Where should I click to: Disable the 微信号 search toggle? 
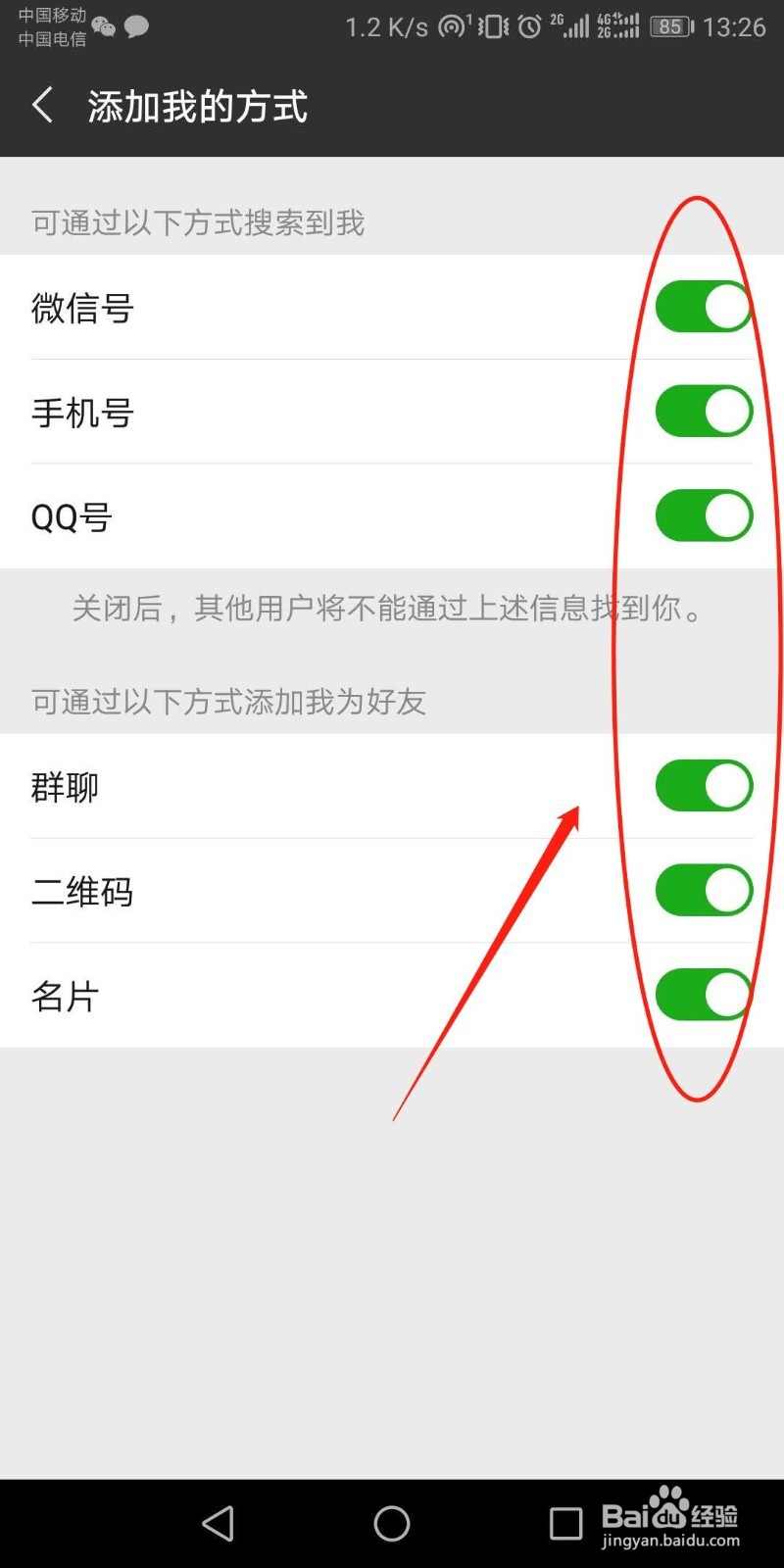tap(704, 306)
